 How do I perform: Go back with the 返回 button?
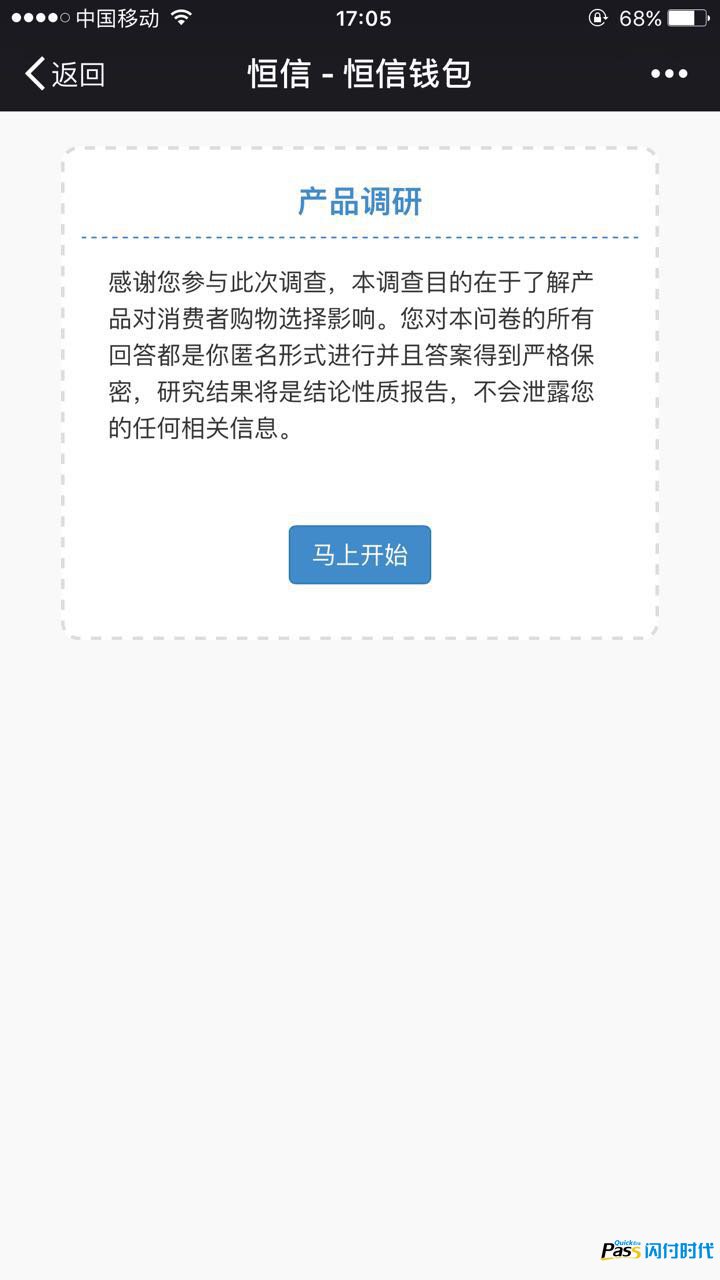(x=65, y=74)
